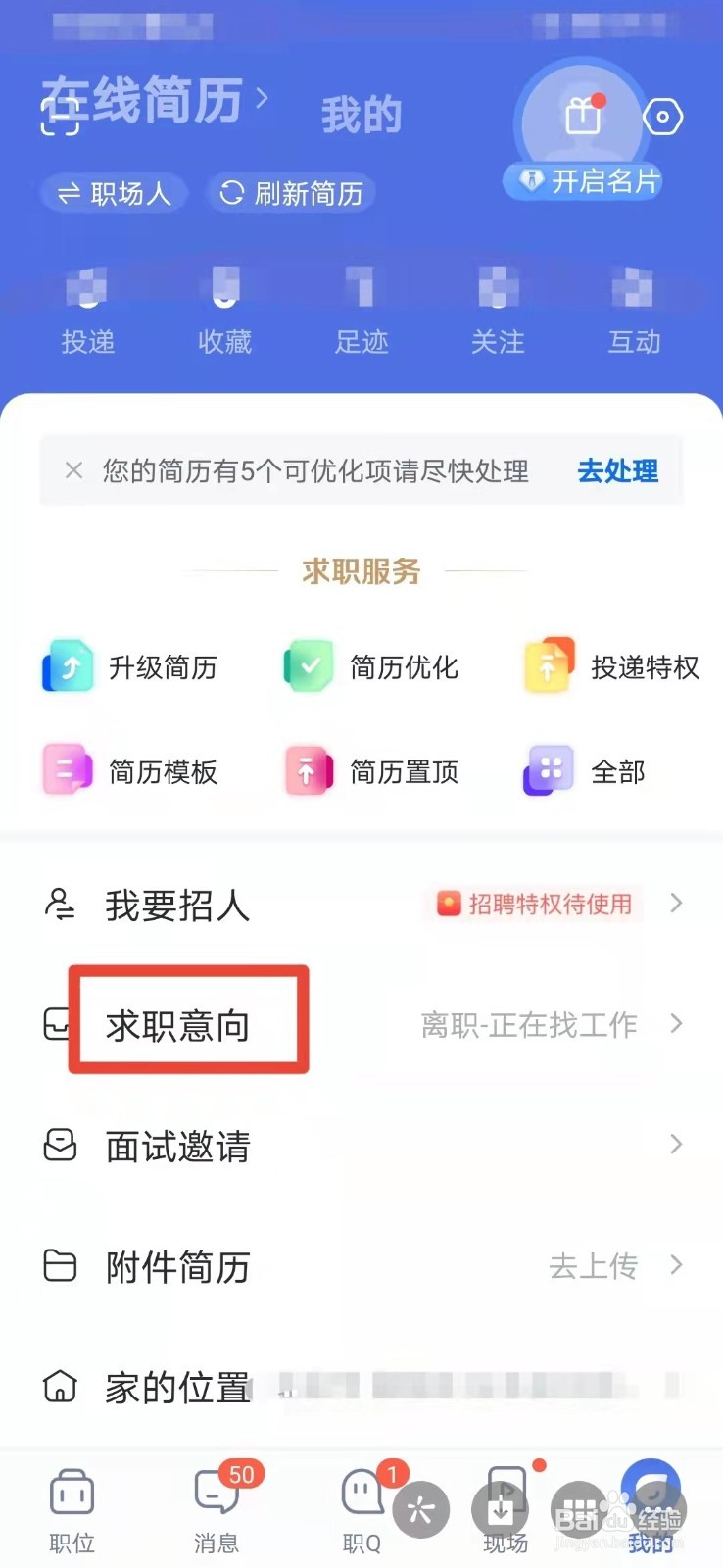This screenshot has width=723, height=1568.
Task: Switch identity via 职场人 toggle
Action: [113, 193]
